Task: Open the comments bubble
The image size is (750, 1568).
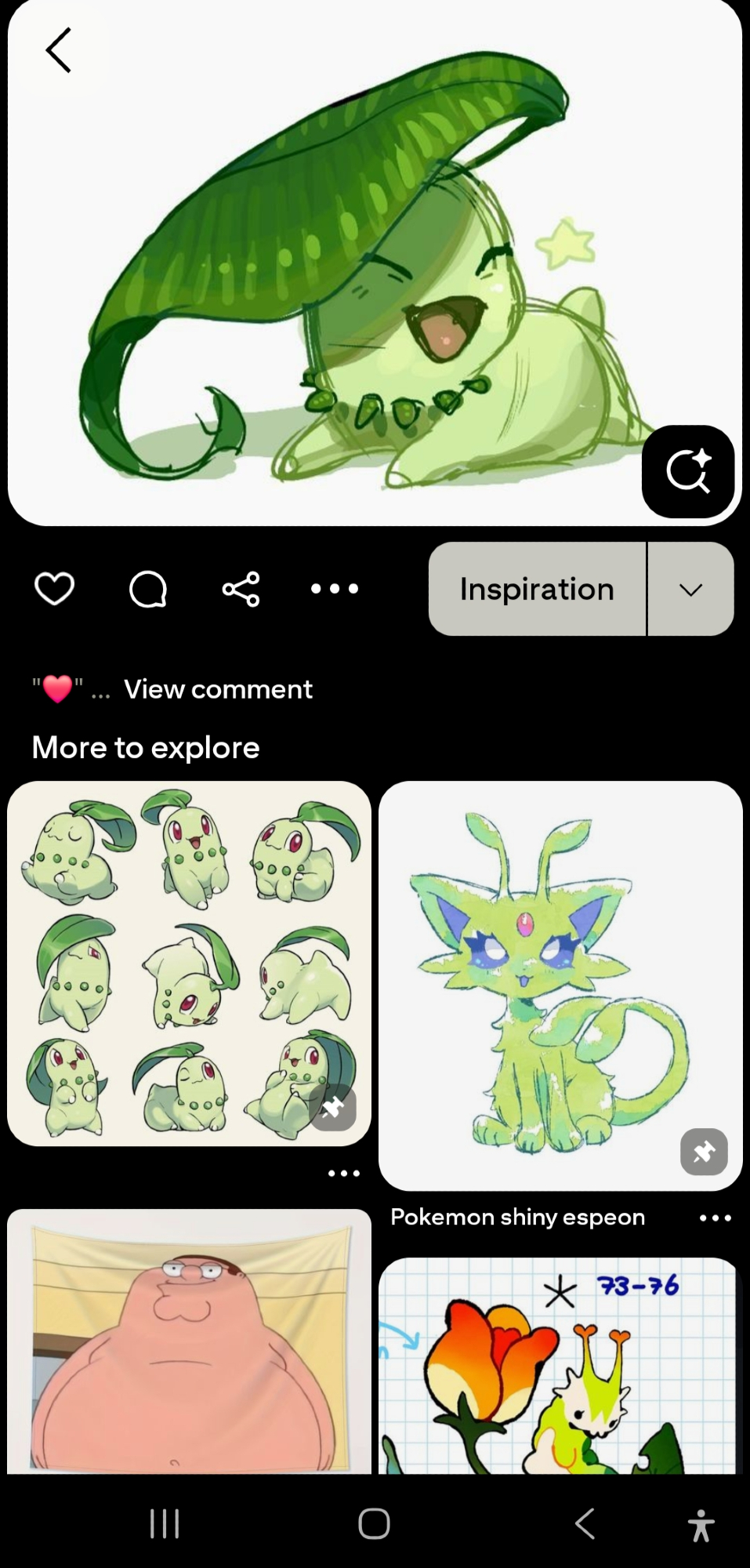Action: pos(147,589)
